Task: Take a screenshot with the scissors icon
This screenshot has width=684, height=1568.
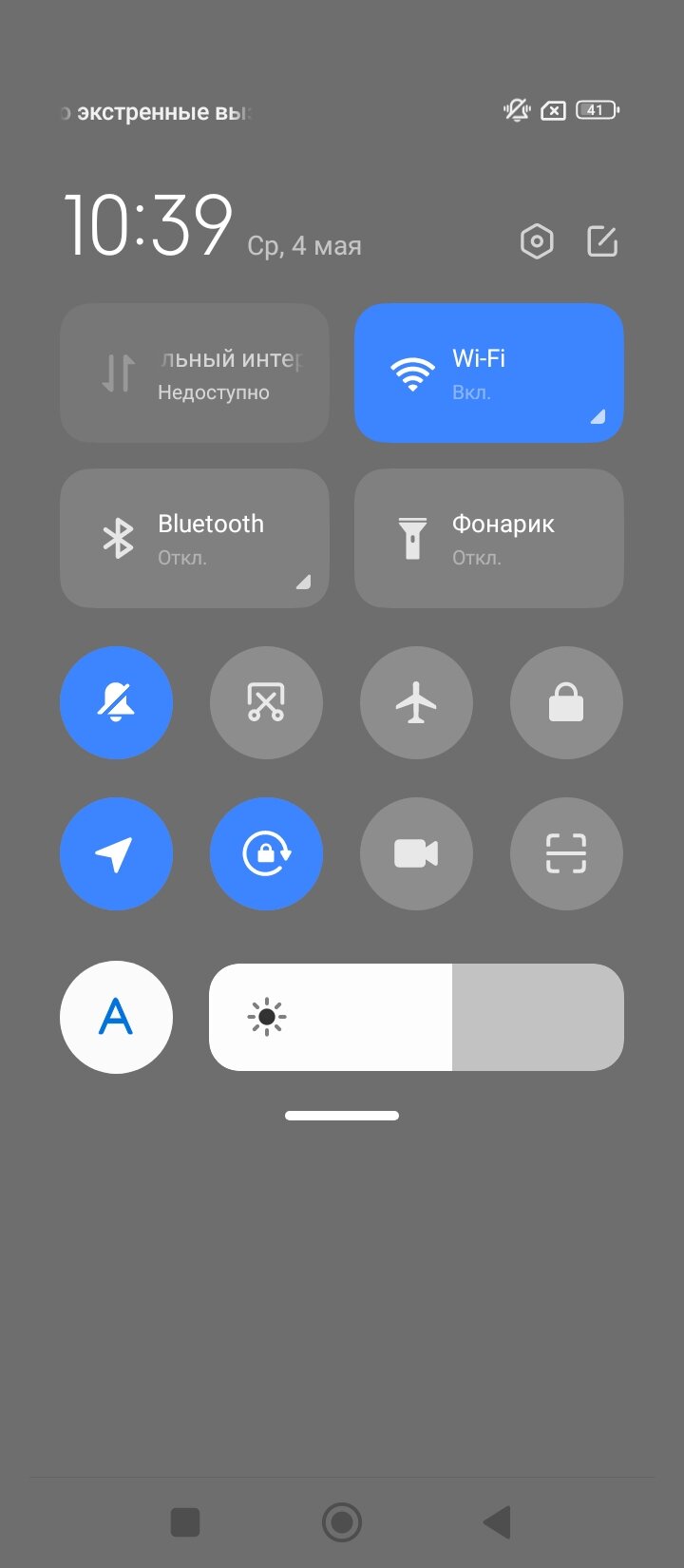Action: point(266,703)
